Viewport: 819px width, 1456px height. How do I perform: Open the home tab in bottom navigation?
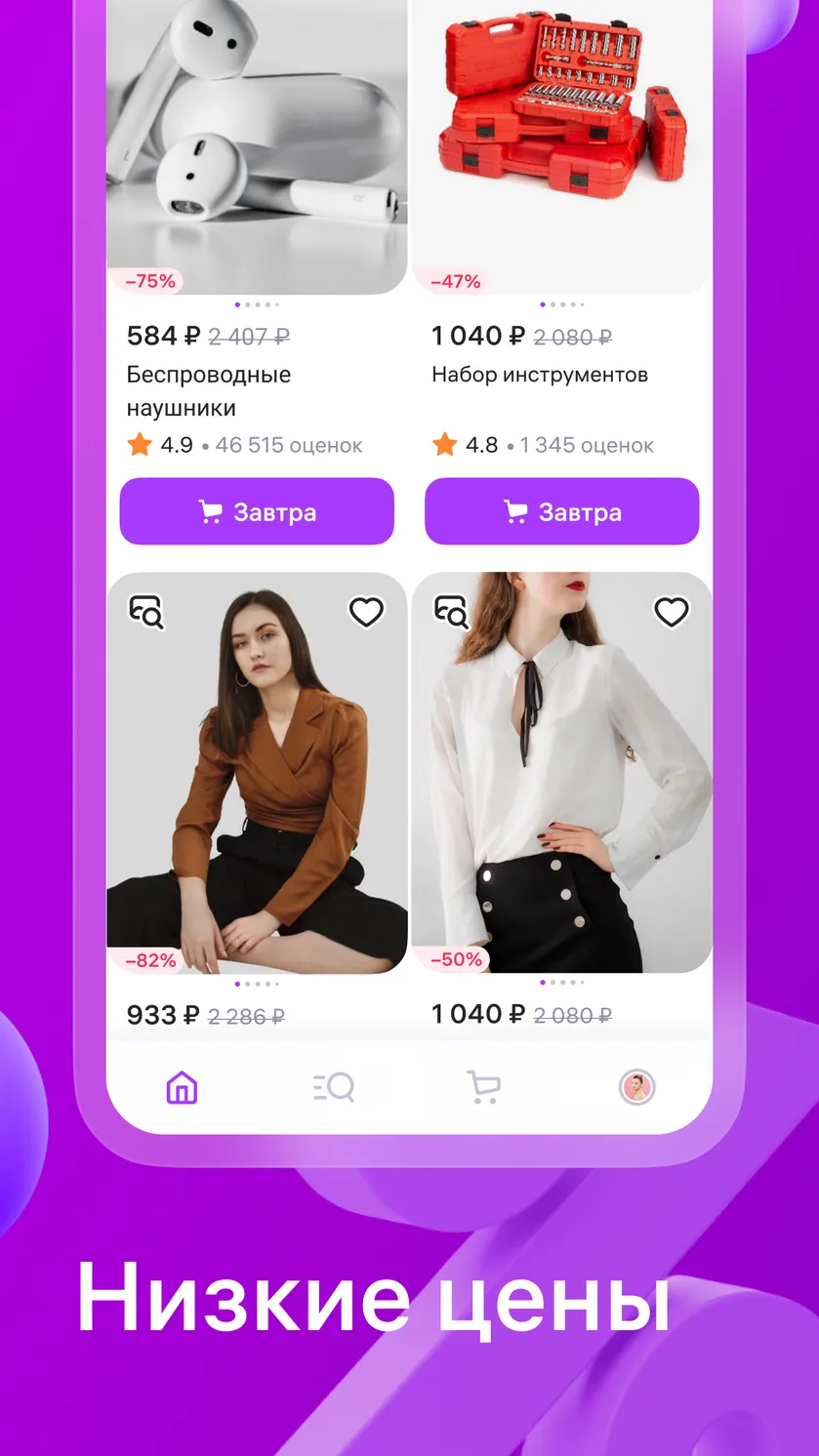pos(182,1086)
